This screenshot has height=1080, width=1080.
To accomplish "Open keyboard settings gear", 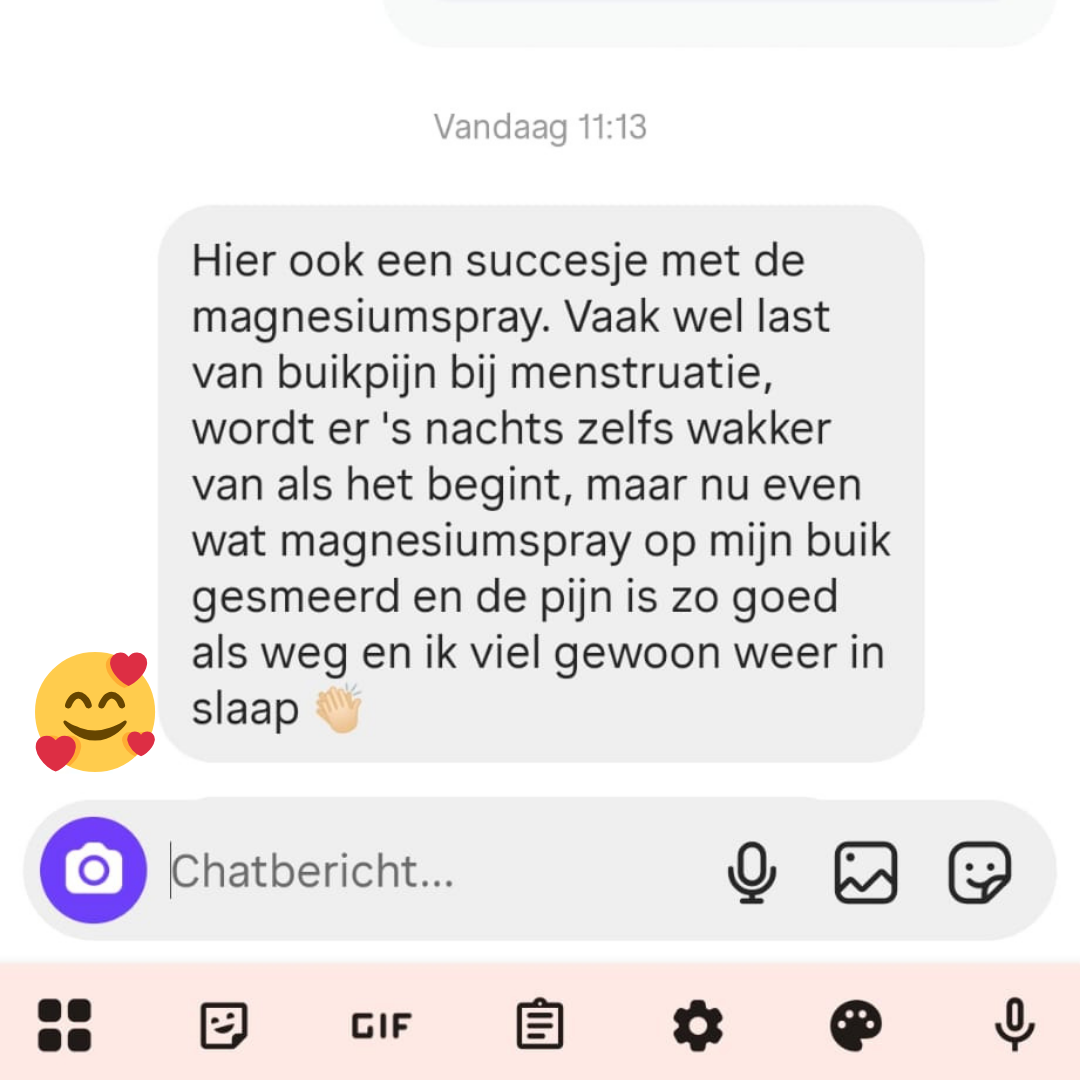I will pyautogui.click(x=697, y=1025).
